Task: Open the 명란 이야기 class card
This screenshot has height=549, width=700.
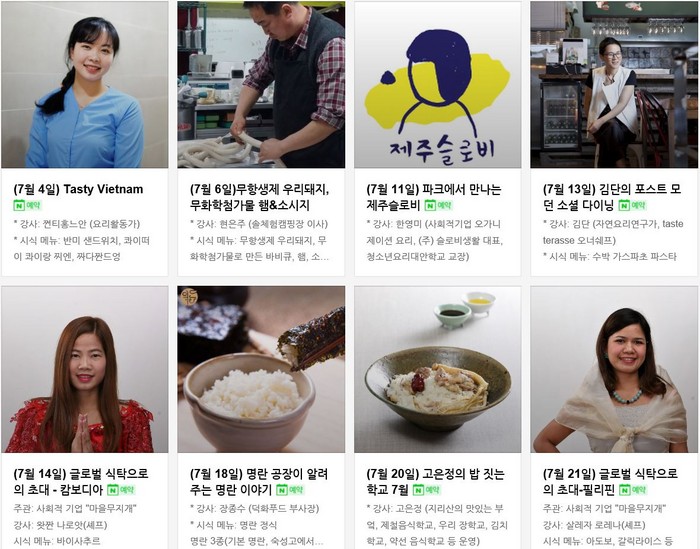Action: (261, 370)
